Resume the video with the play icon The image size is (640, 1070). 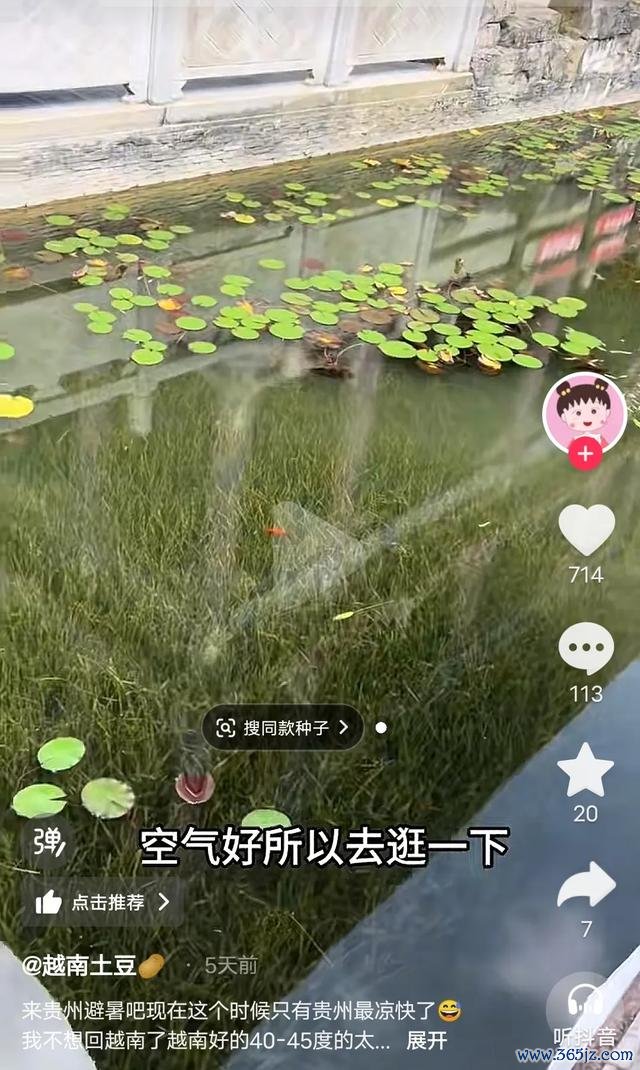(318, 554)
